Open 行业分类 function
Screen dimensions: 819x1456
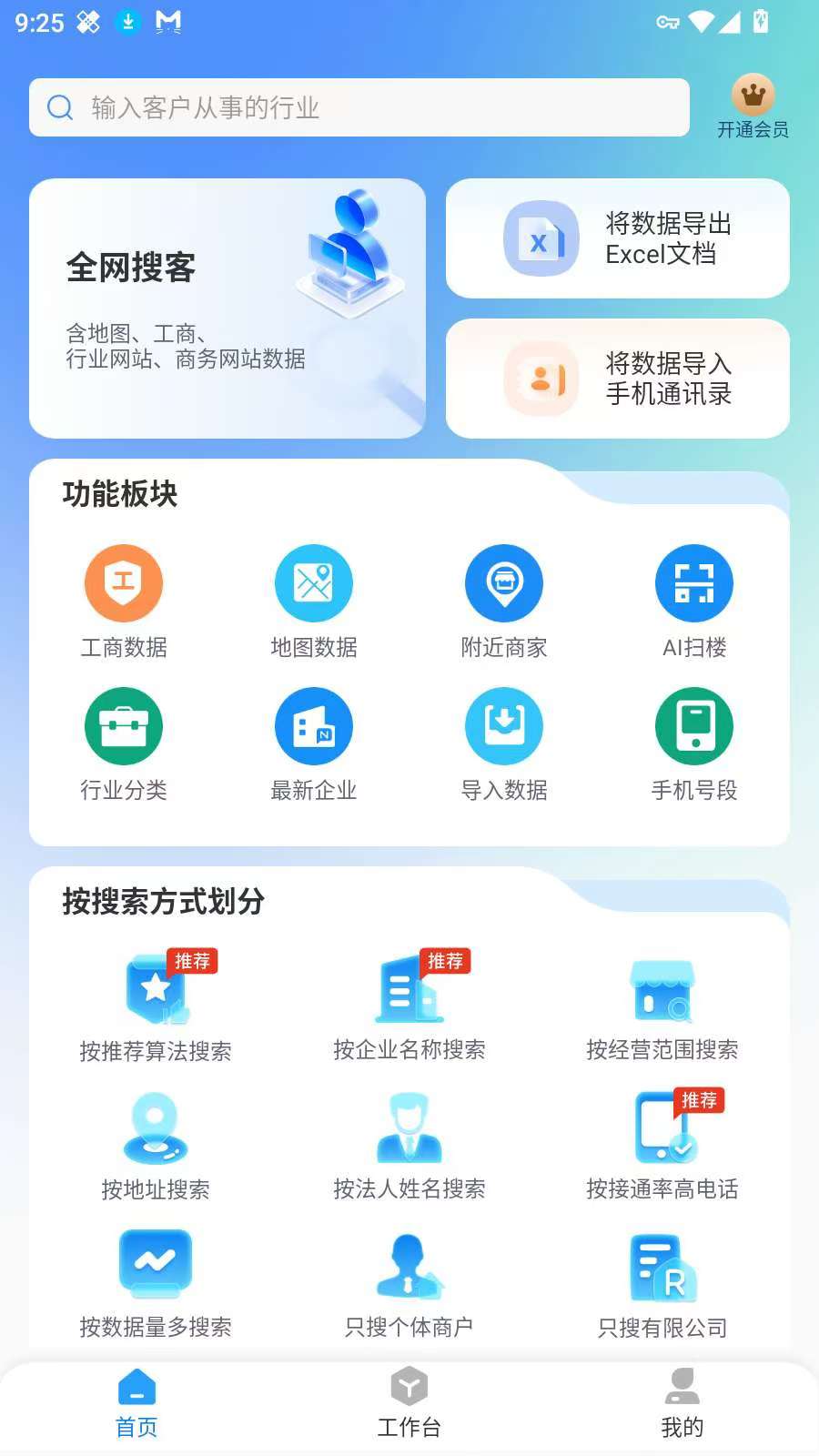tap(124, 744)
